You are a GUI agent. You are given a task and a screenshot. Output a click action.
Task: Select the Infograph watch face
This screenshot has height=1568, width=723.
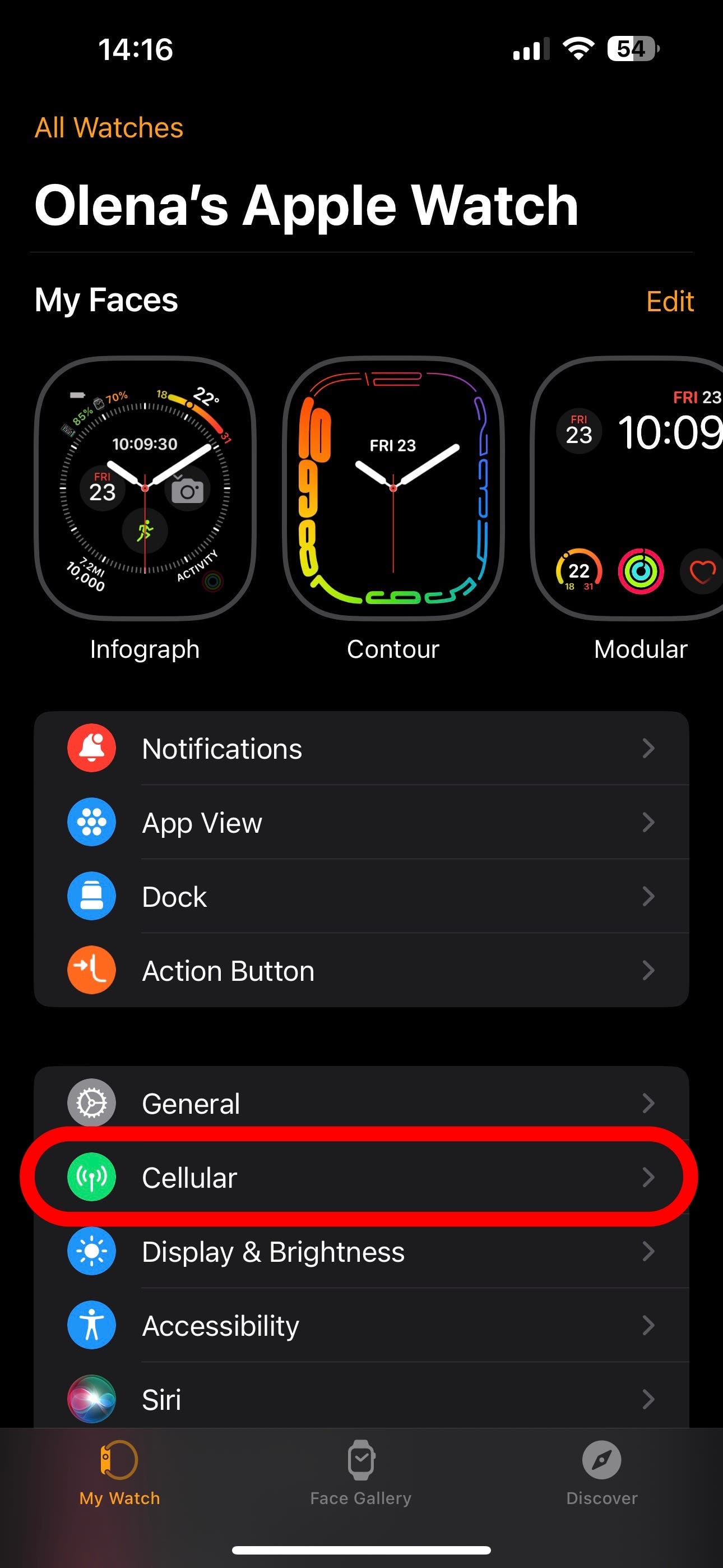[x=145, y=488]
